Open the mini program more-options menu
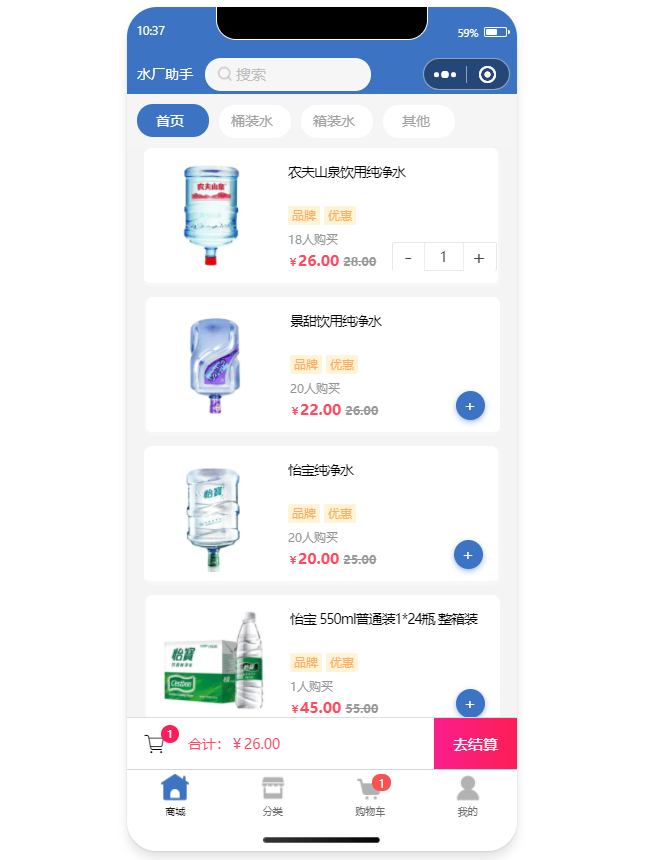 click(x=445, y=74)
